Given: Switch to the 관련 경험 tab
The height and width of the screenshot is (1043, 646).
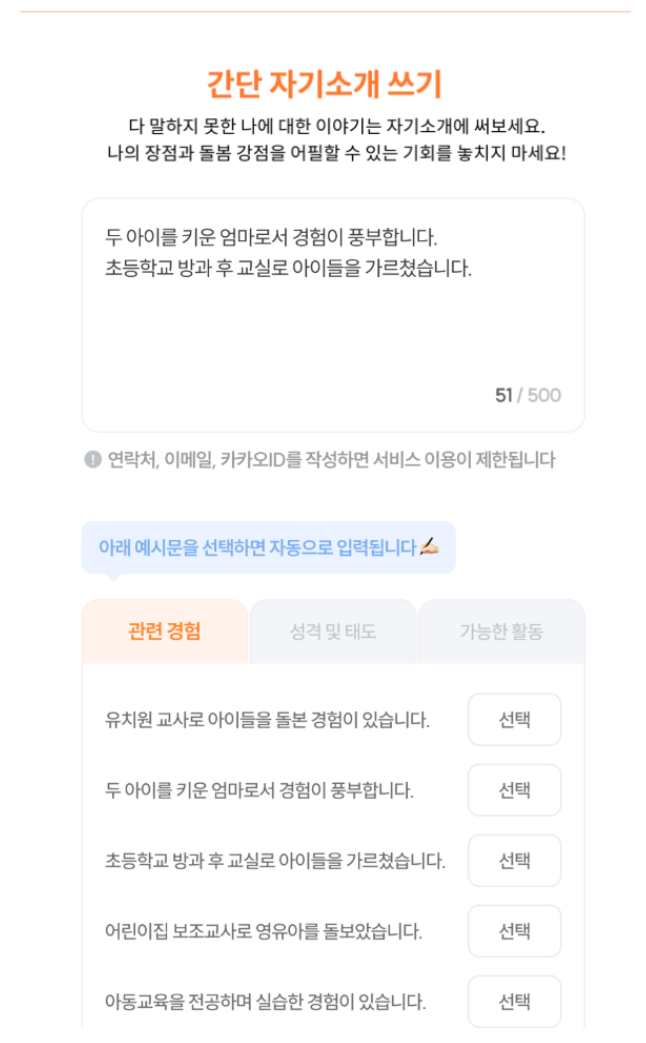Looking at the screenshot, I should tap(165, 631).
